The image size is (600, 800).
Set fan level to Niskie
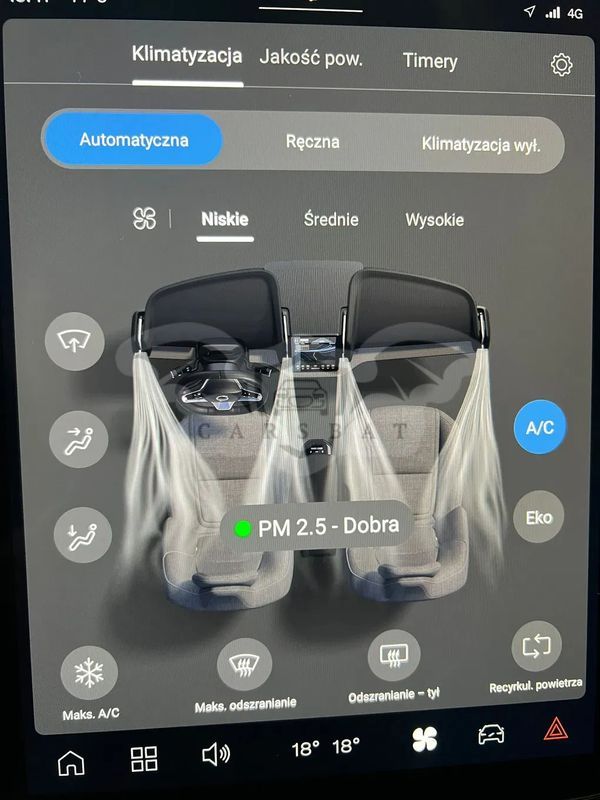tap(225, 219)
